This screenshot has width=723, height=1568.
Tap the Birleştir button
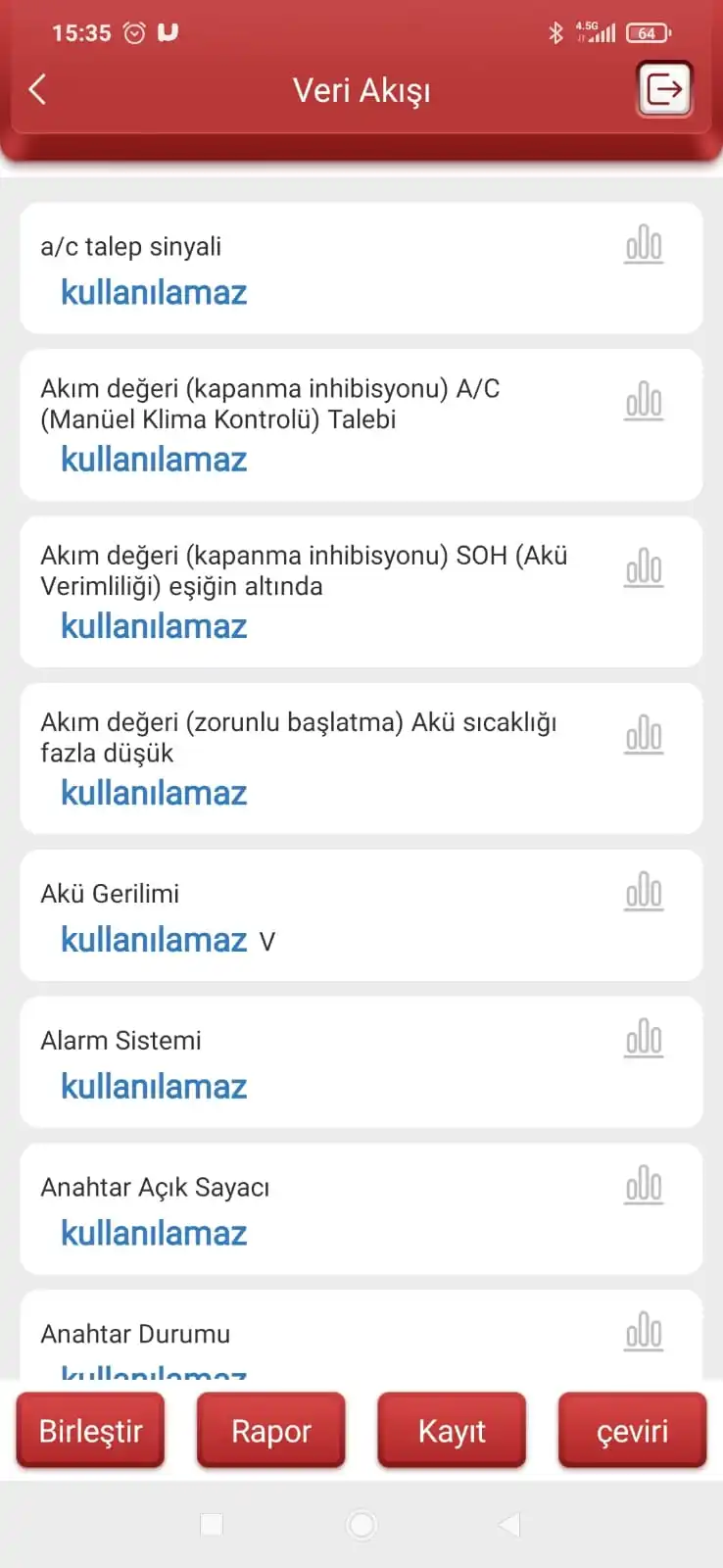coord(90,1431)
